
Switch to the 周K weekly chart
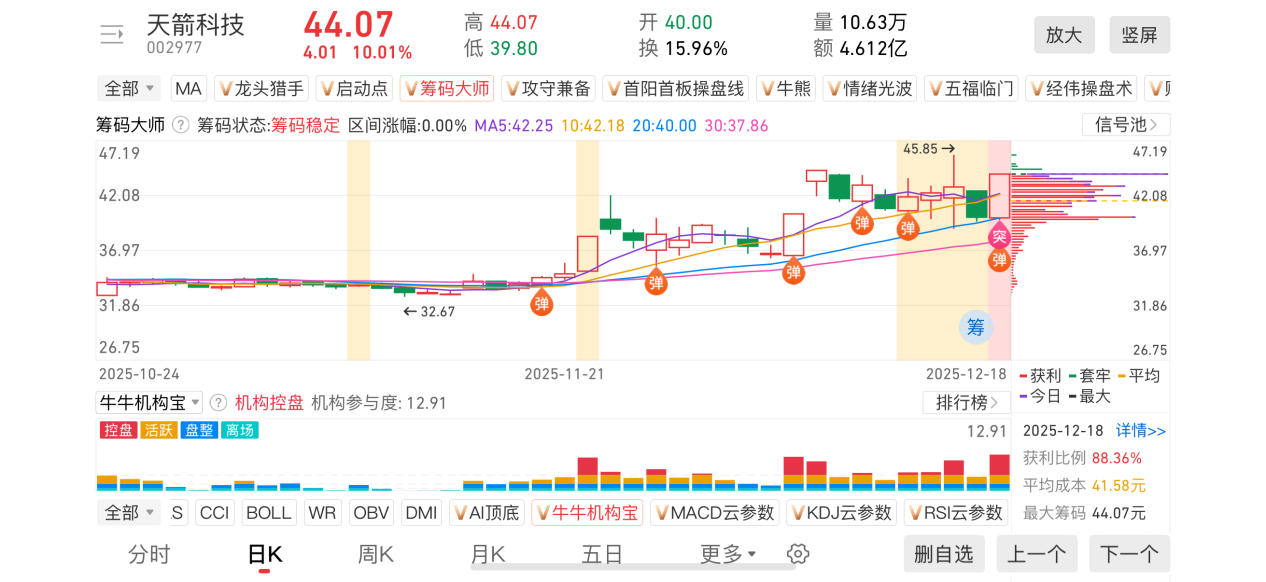tap(376, 554)
